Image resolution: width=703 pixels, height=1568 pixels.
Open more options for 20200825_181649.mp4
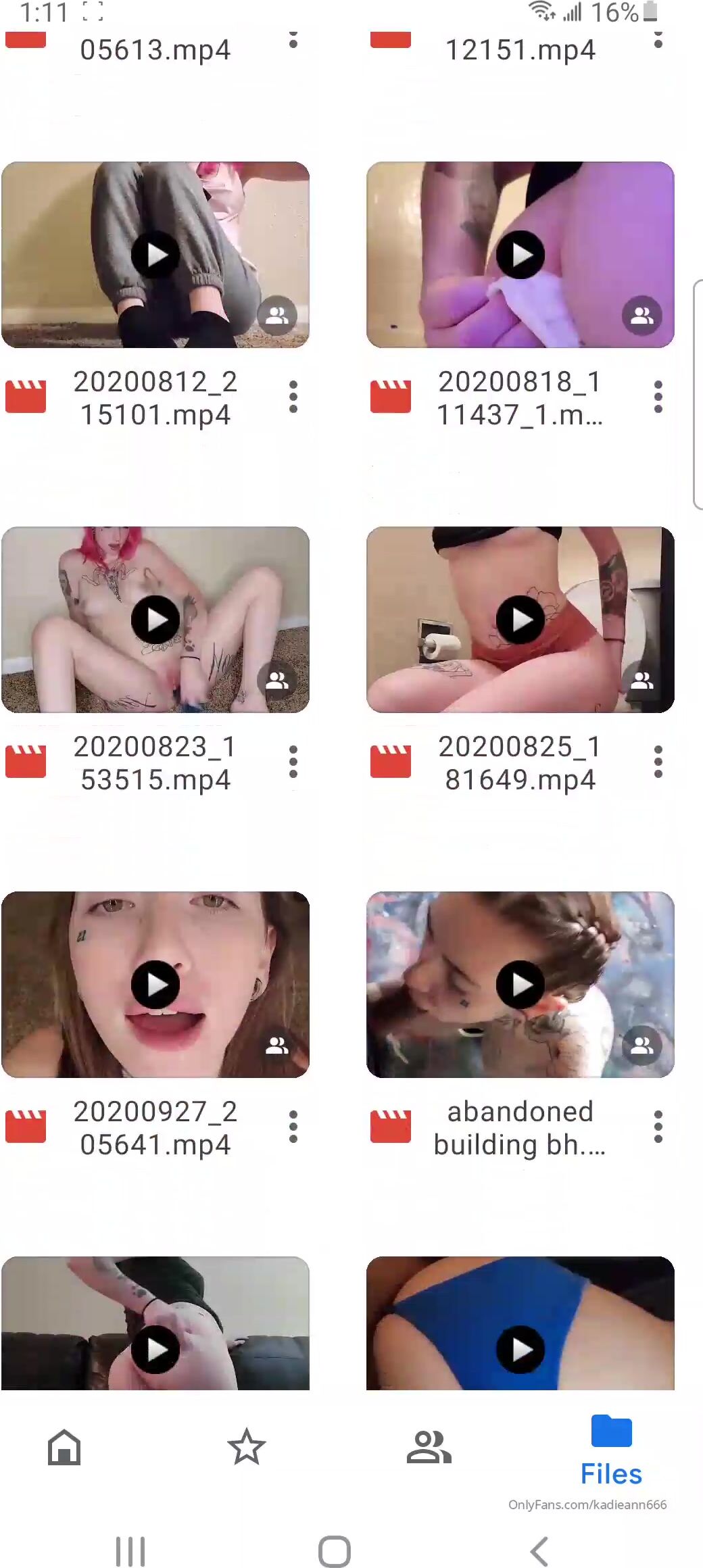click(658, 762)
